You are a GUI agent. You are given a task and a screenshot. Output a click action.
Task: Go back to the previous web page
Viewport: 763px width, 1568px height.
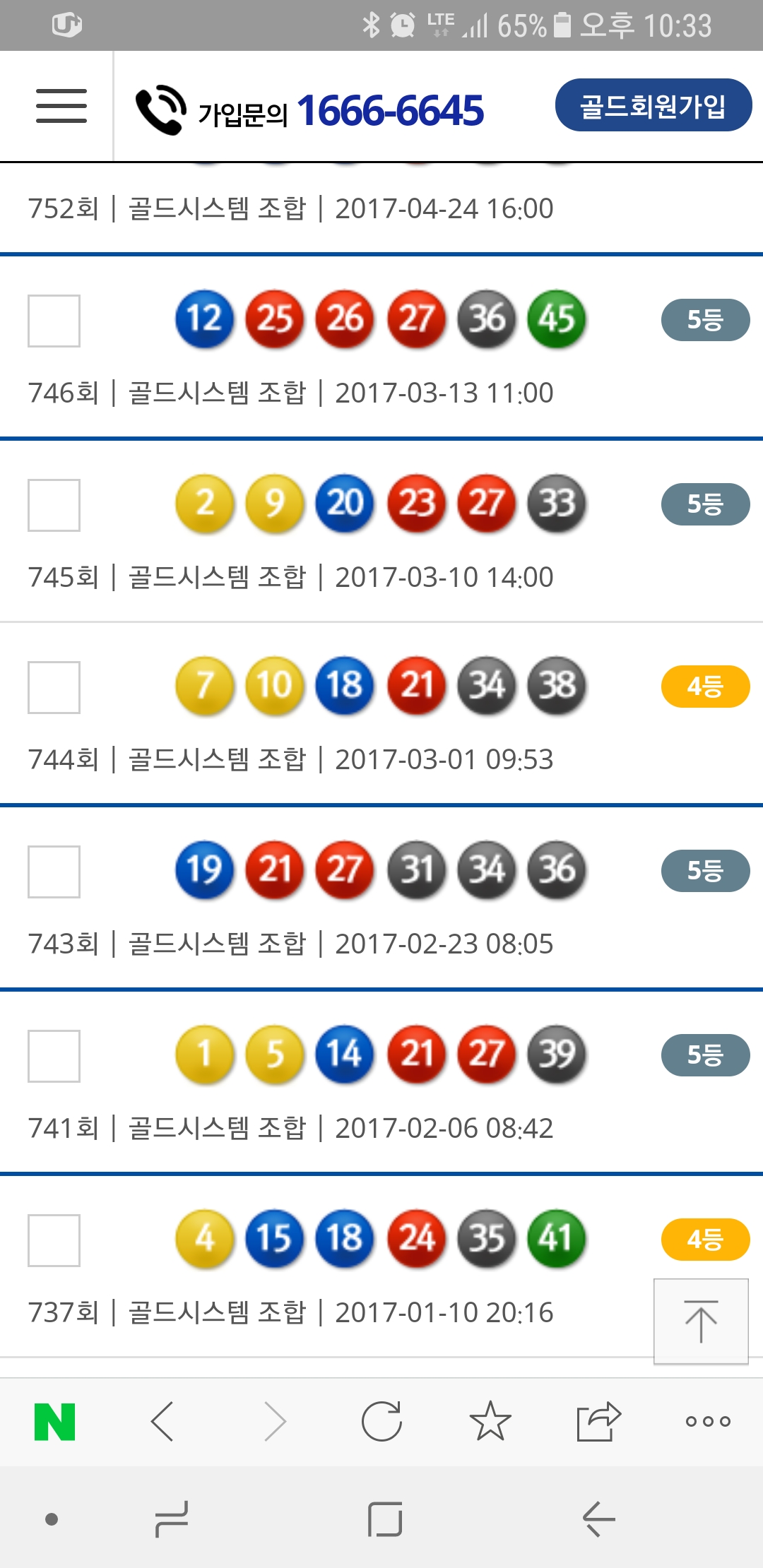coord(162,1421)
